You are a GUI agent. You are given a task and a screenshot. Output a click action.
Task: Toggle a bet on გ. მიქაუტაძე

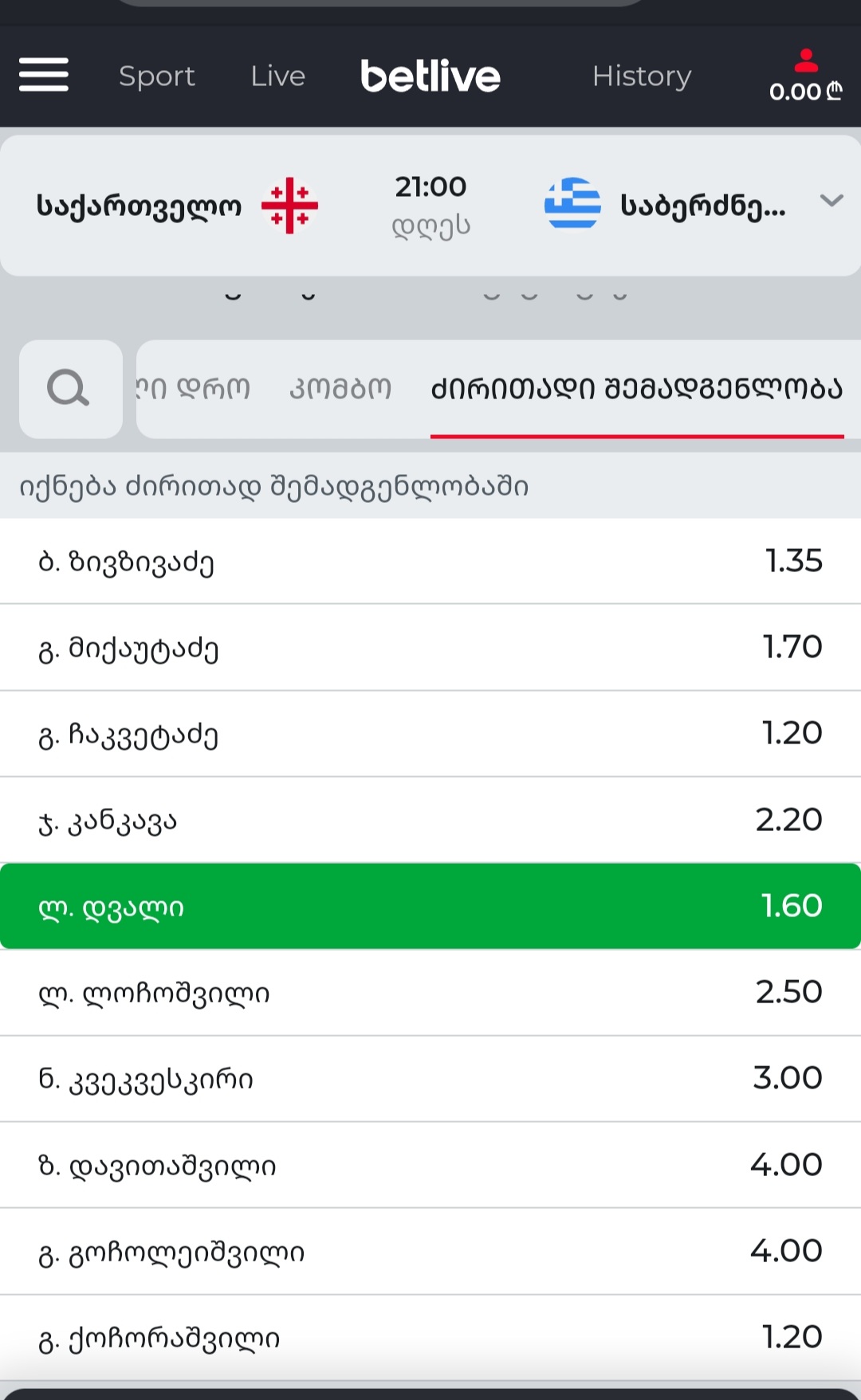pyautogui.click(x=431, y=647)
